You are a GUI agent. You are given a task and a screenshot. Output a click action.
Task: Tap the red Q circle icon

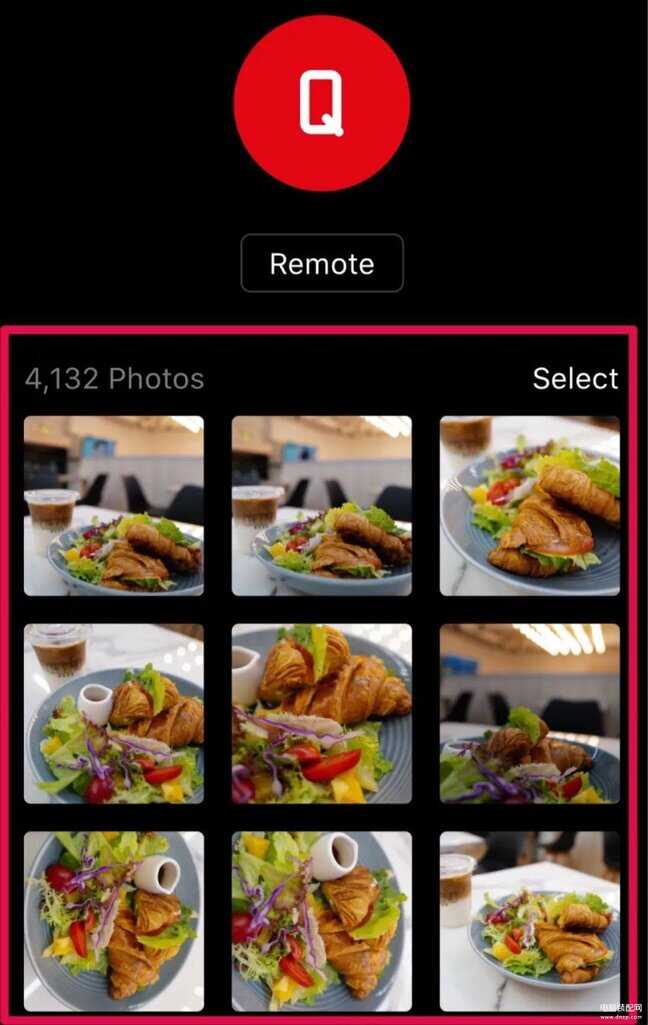(322, 103)
